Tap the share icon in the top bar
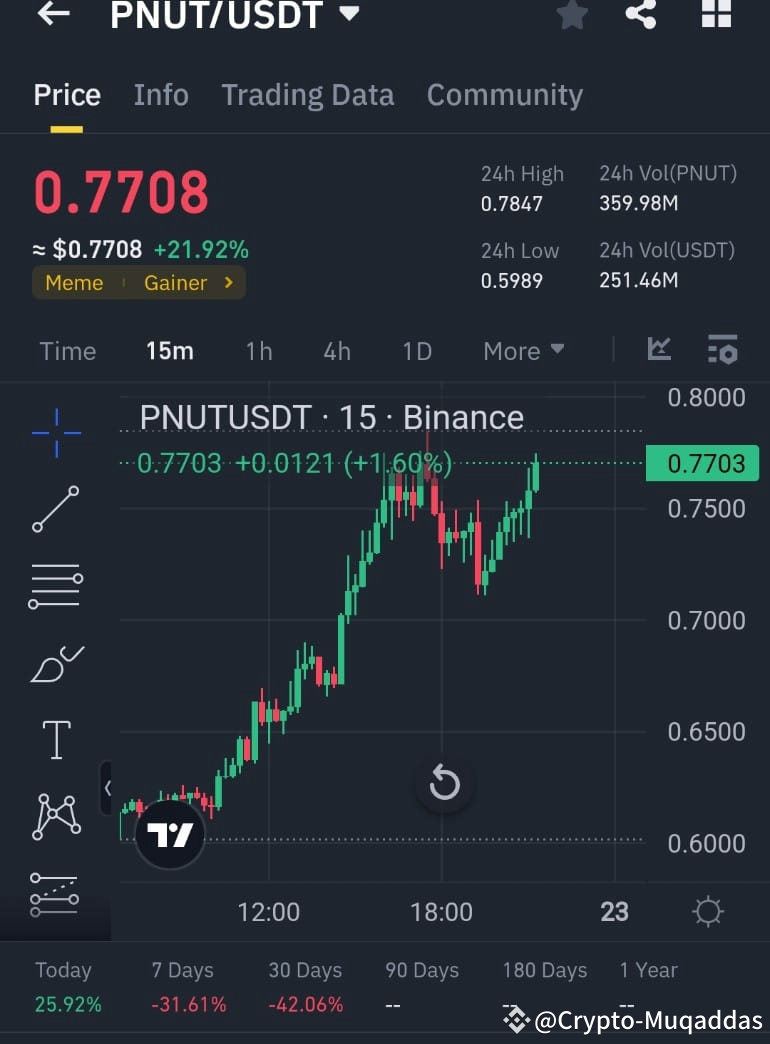The height and width of the screenshot is (1044, 770). (641, 16)
